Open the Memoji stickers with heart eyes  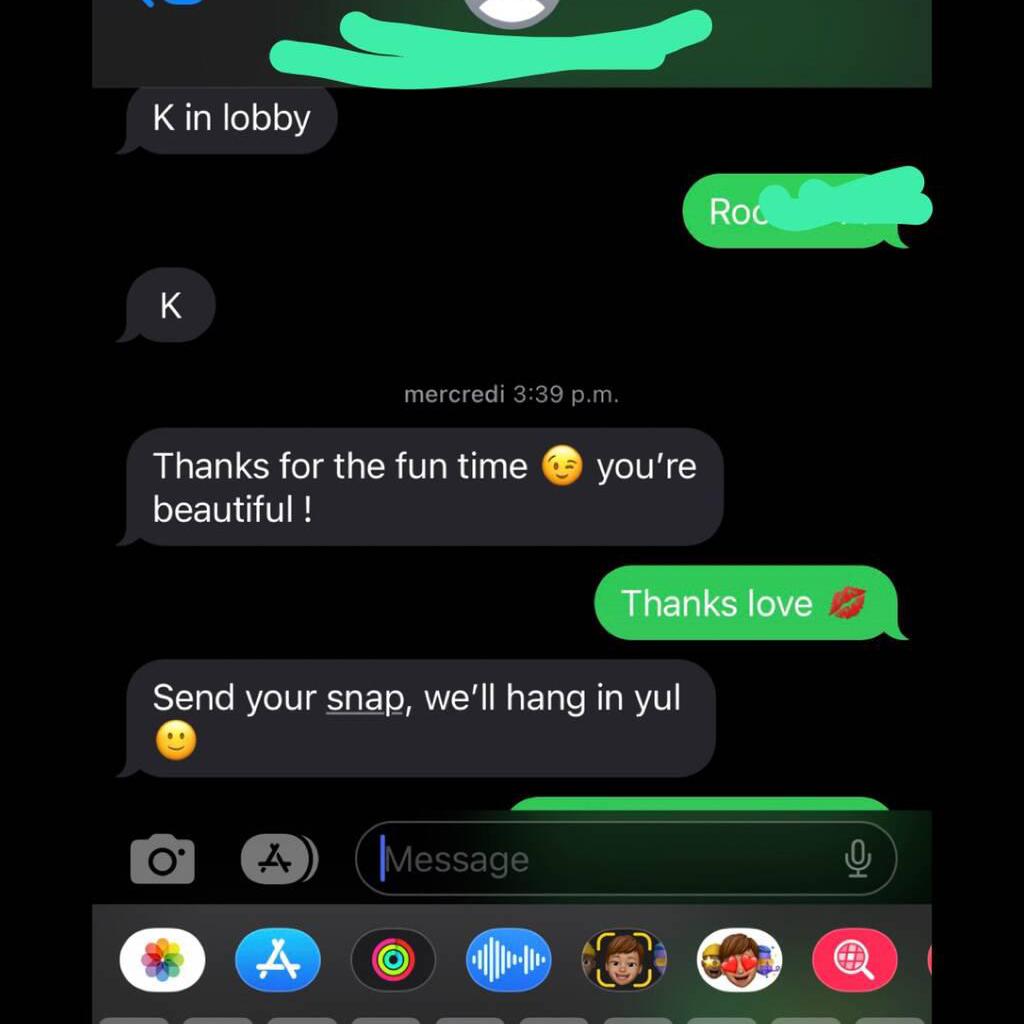tap(740, 960)
